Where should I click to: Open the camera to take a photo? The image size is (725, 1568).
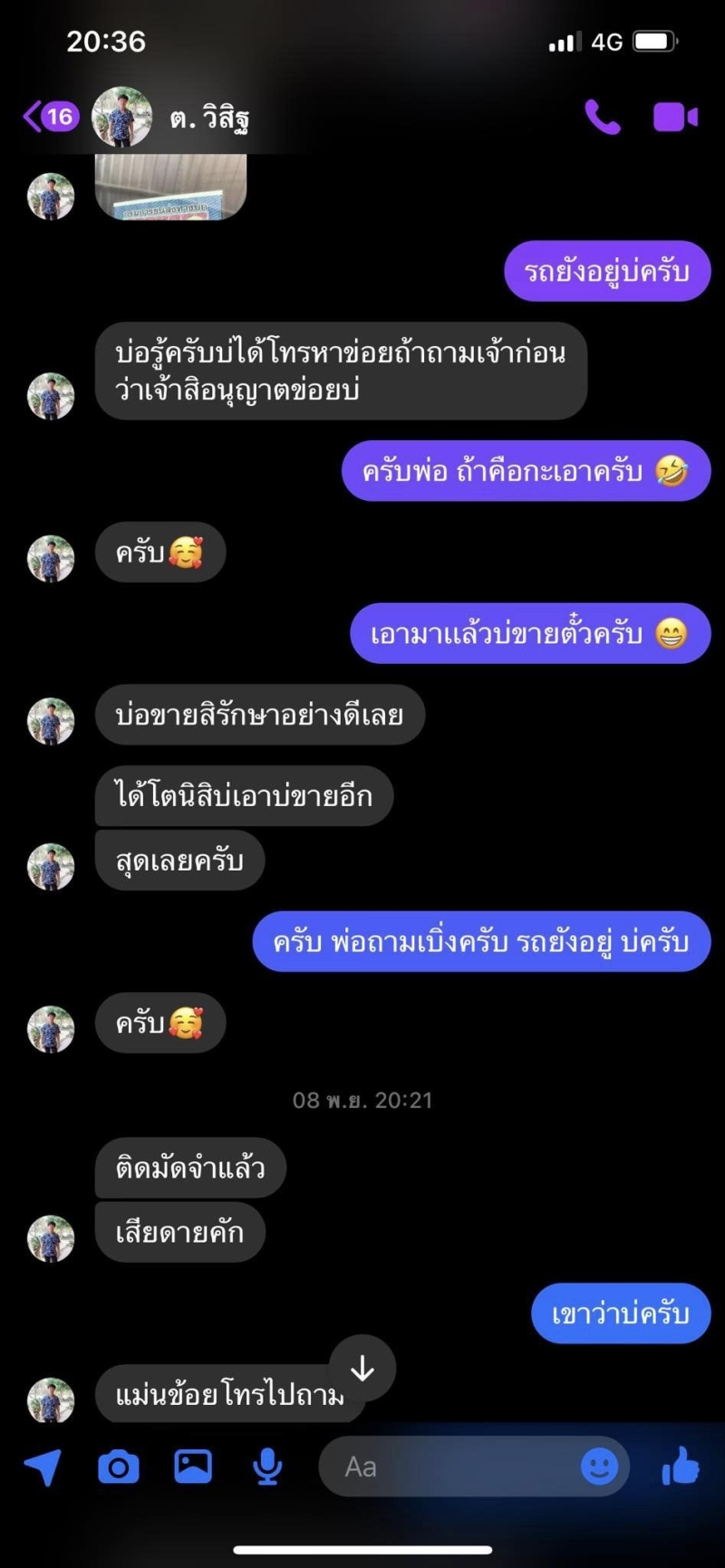click(118, 1467)
